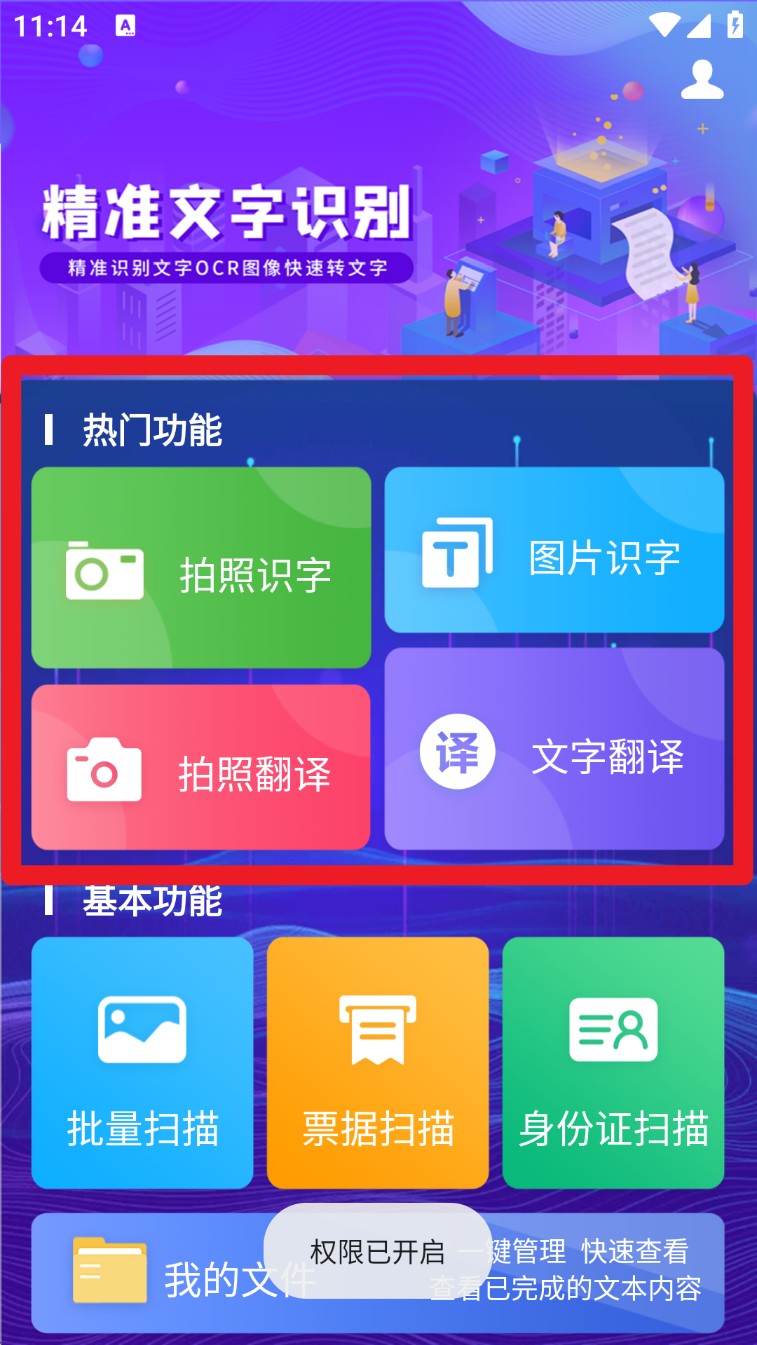Start 批量扫描 batch scanning

pos(142,1062)
